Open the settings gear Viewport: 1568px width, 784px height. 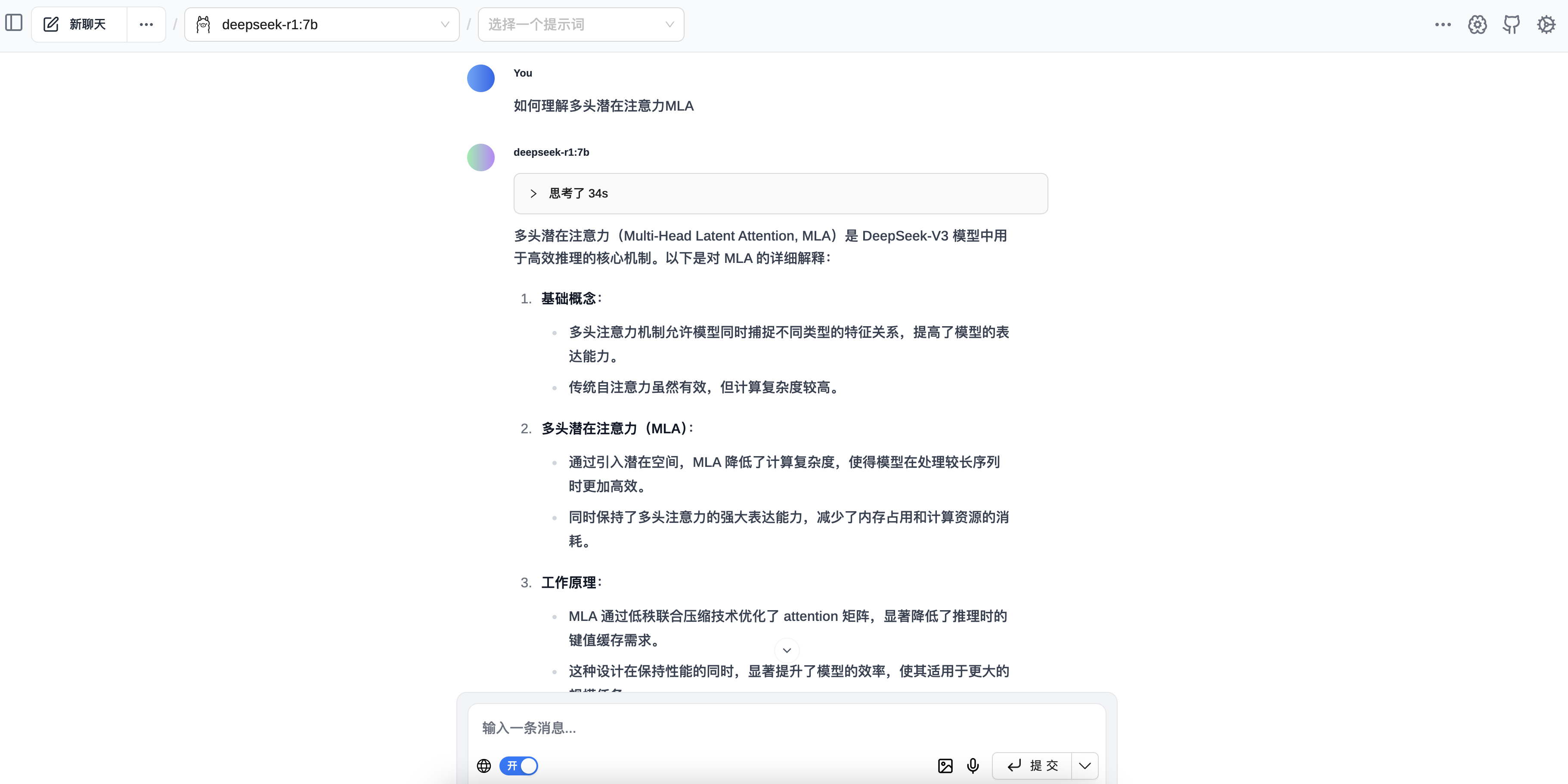point(1546,25)
